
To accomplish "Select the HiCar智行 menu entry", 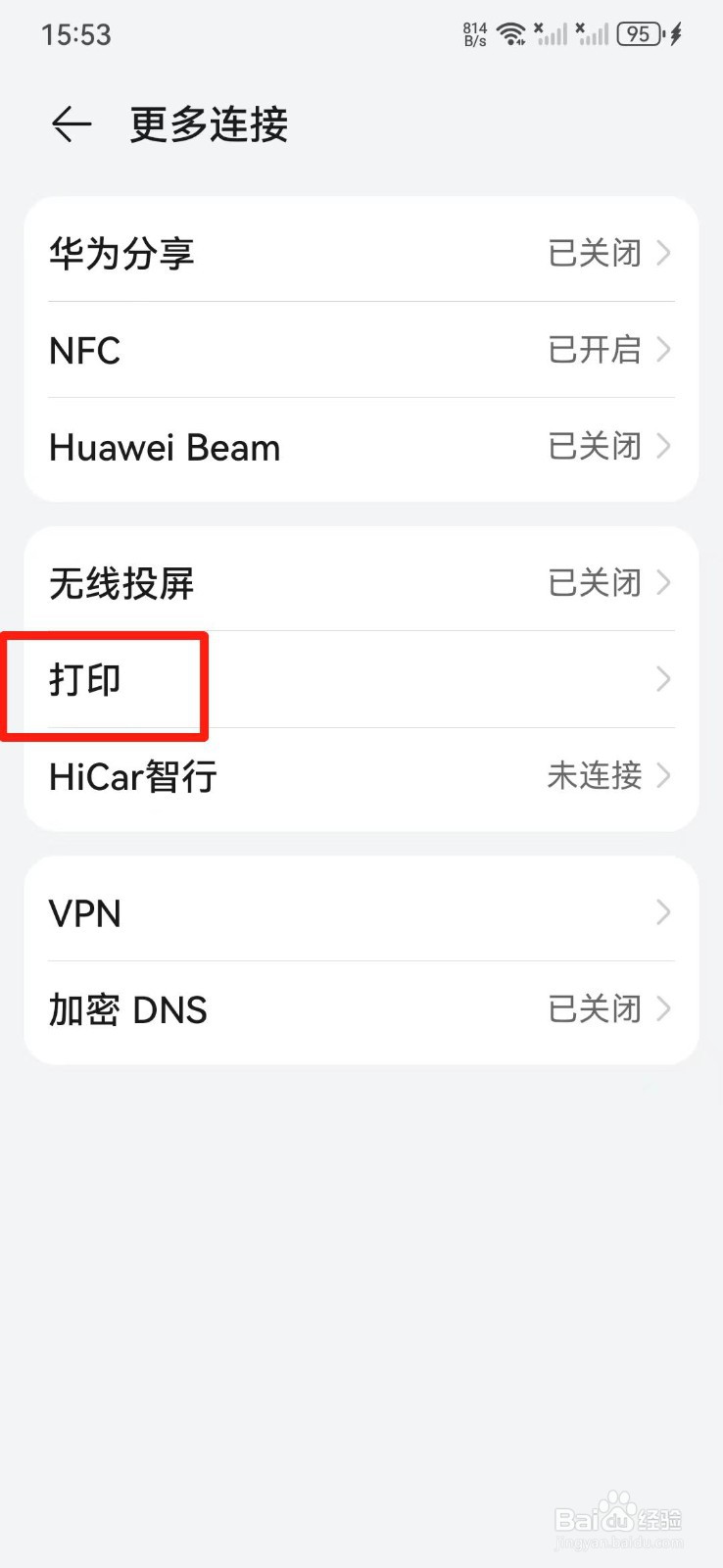I will tap(361, 776).
